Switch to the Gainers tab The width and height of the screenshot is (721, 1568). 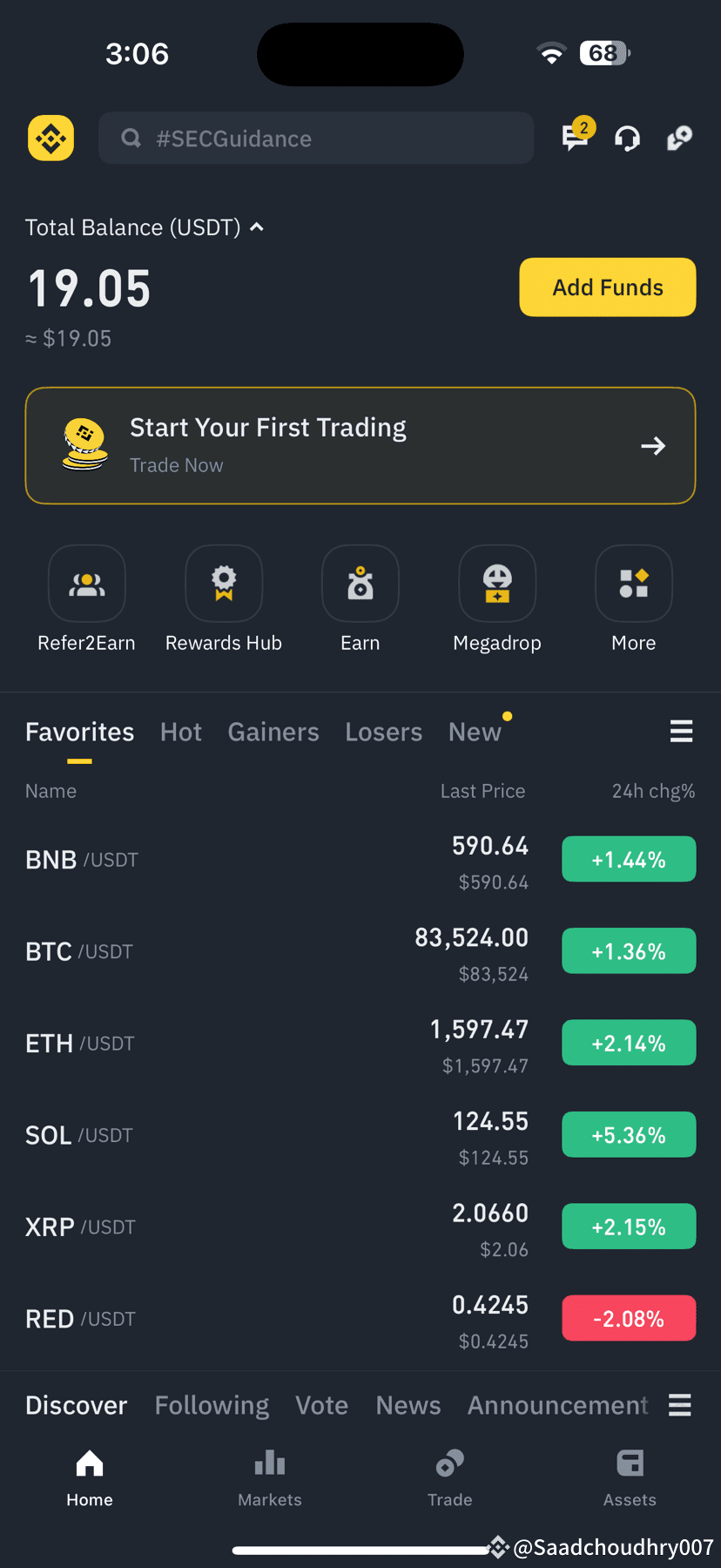pos(273,732)
